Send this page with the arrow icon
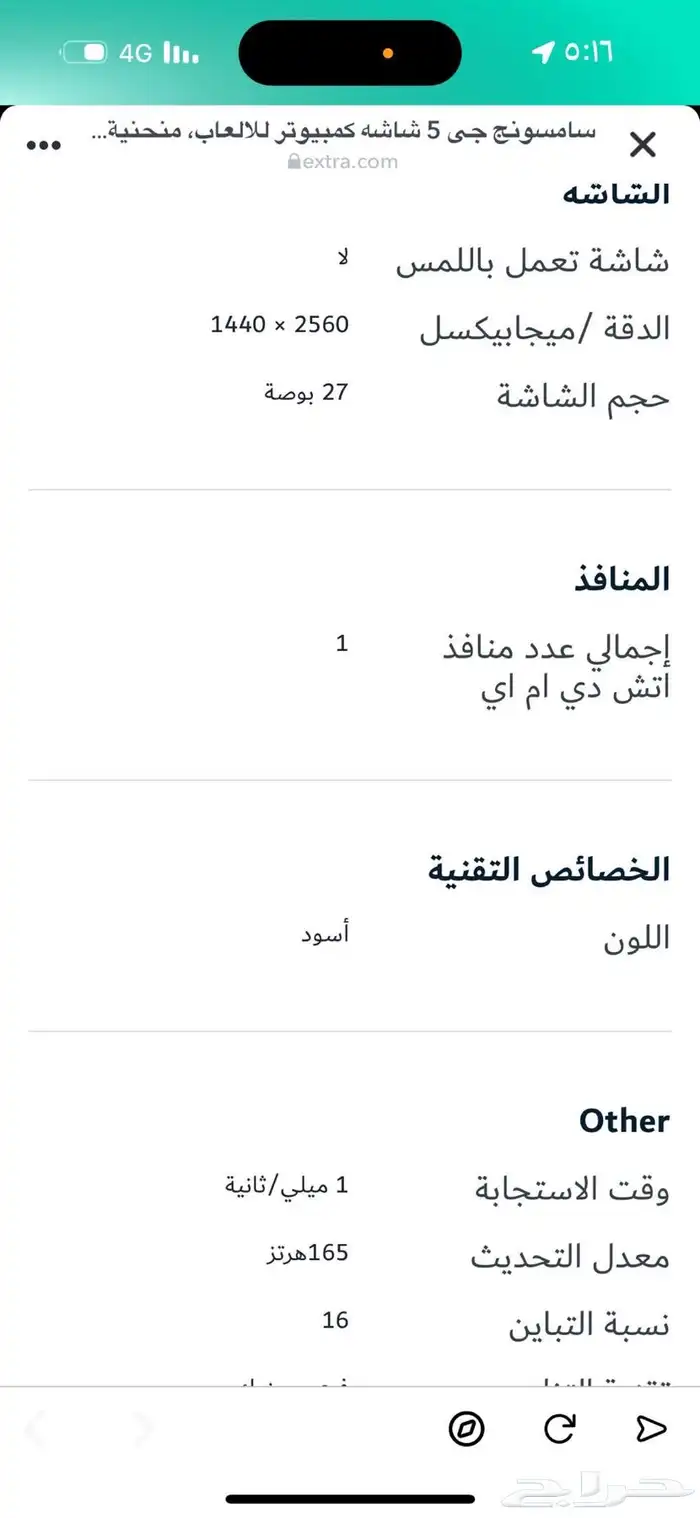 (x=650, y=1429)
